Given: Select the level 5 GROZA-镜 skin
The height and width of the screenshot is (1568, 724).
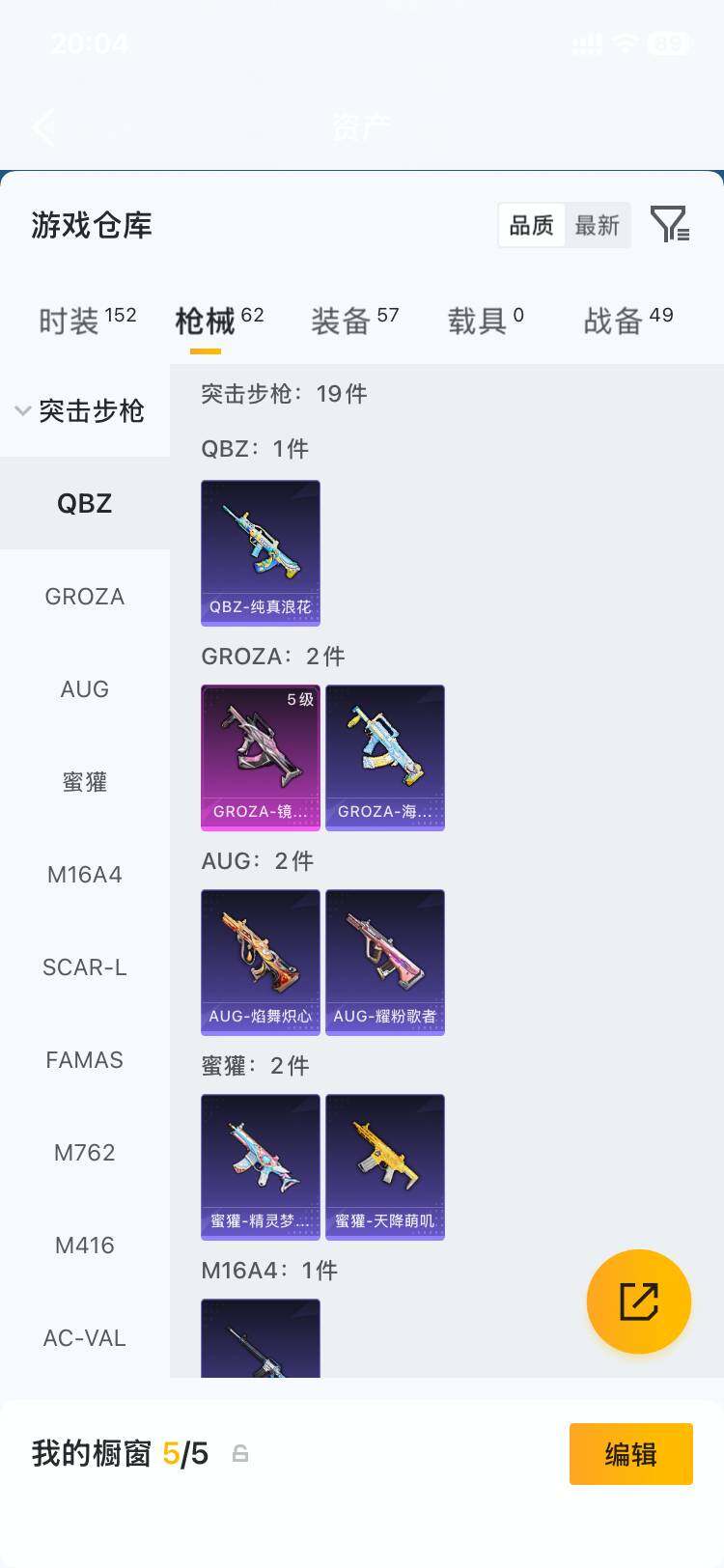Looking at the screenshot, I should click(260, 757).
